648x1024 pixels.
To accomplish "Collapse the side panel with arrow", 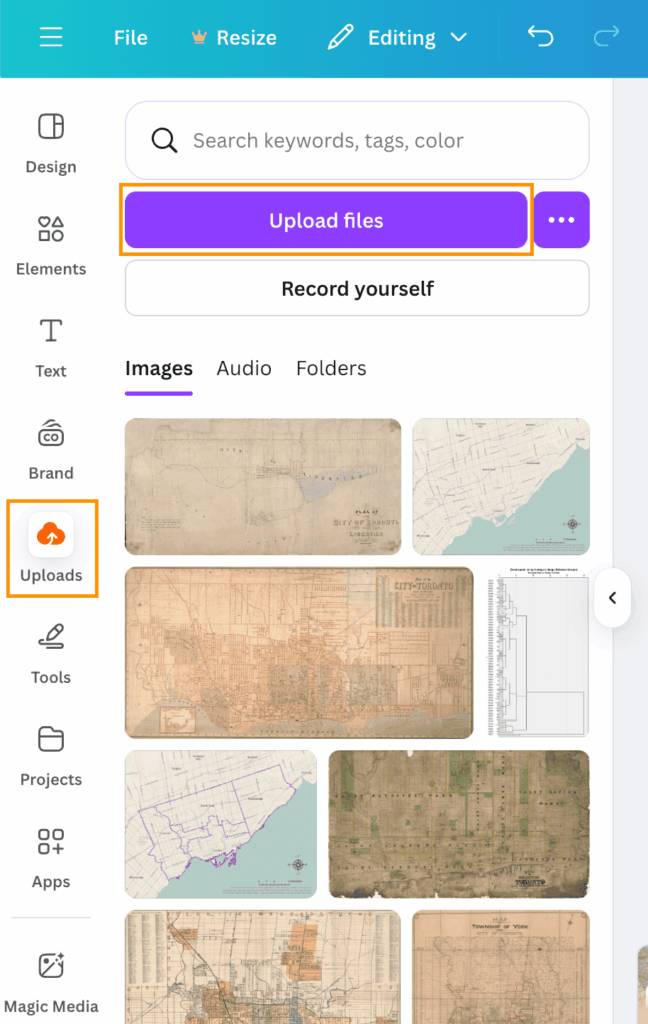I will pos(612,598).
